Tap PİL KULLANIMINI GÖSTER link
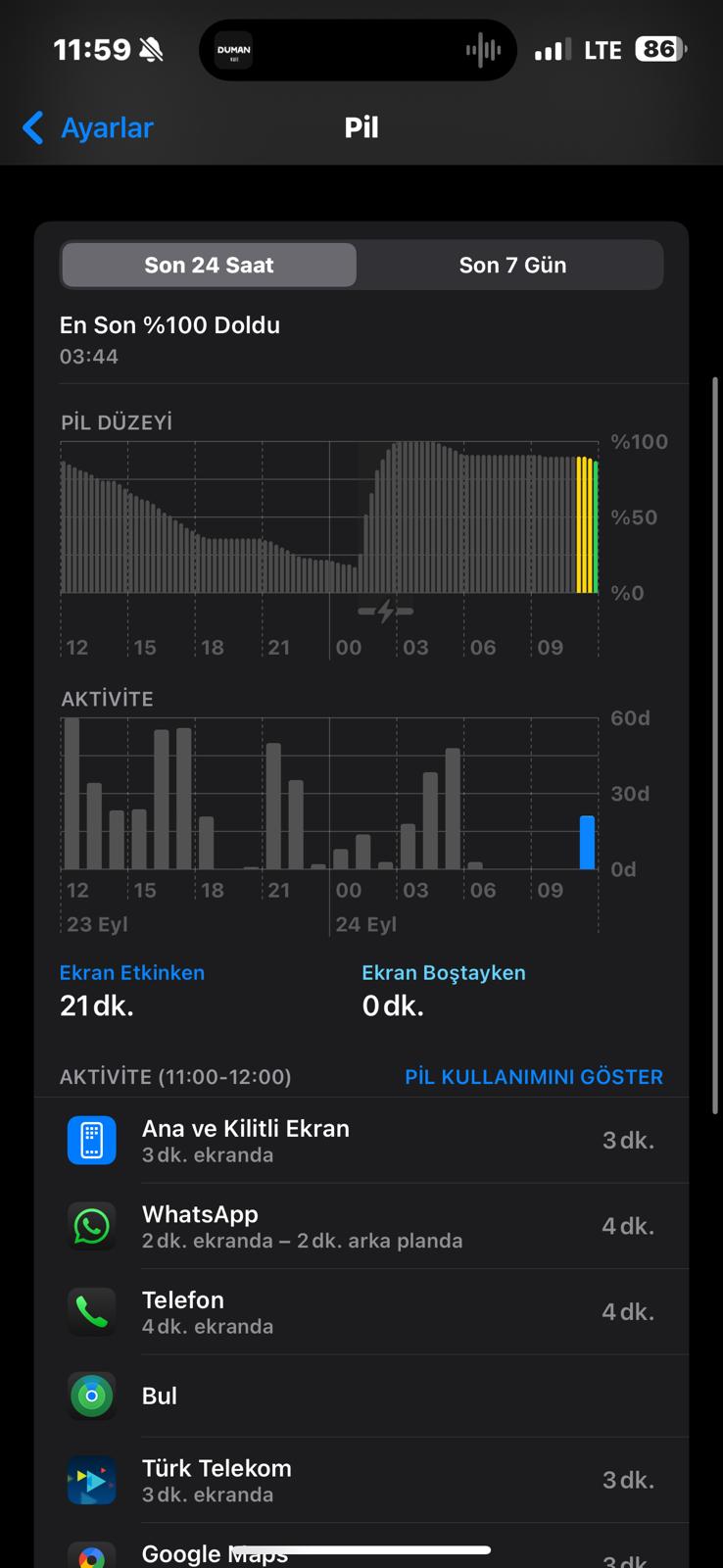The width and height of the screenshot is (723, 1568). [x=534, y=1076]
